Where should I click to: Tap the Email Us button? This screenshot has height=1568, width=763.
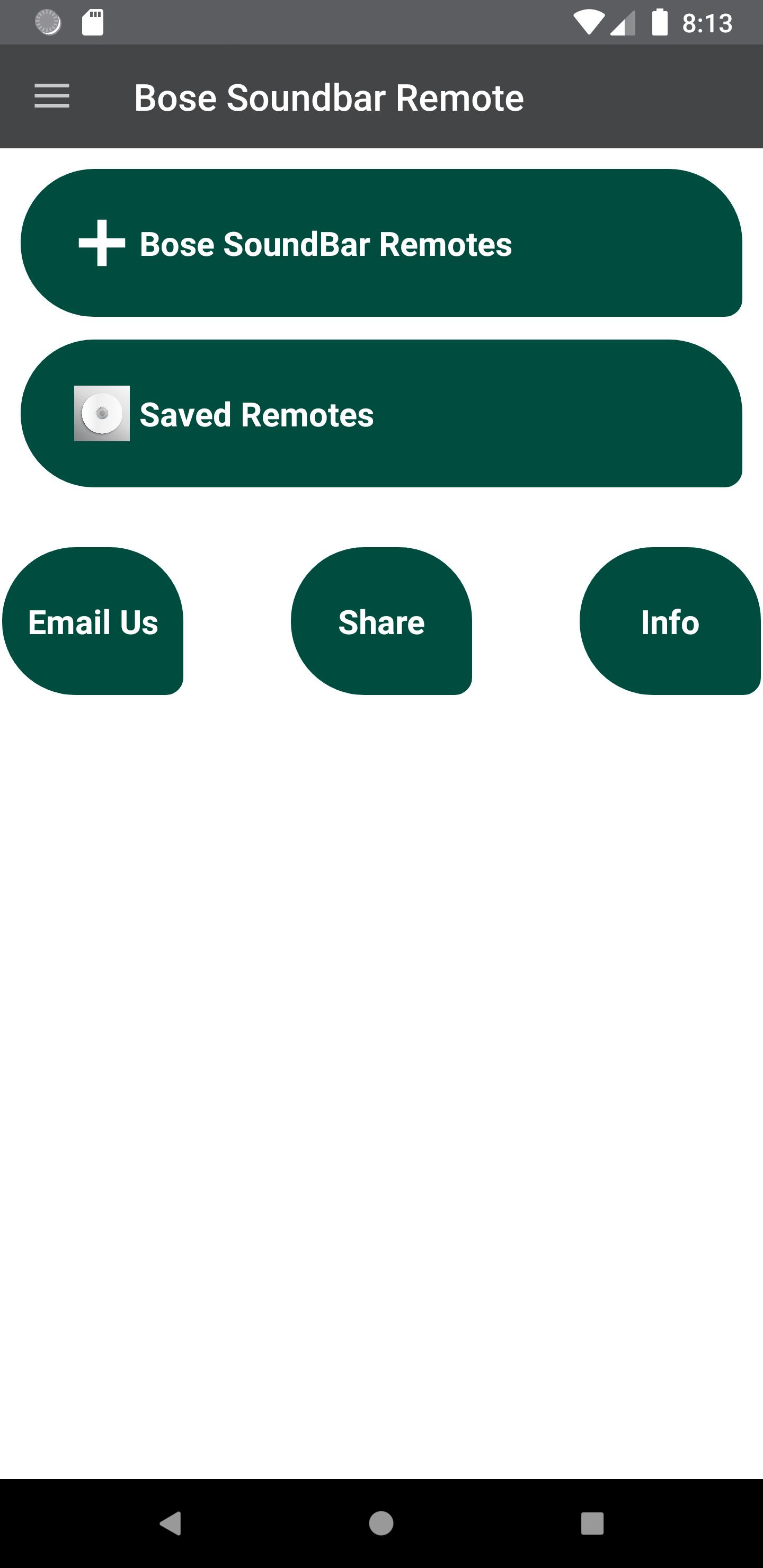click(93, 621)
